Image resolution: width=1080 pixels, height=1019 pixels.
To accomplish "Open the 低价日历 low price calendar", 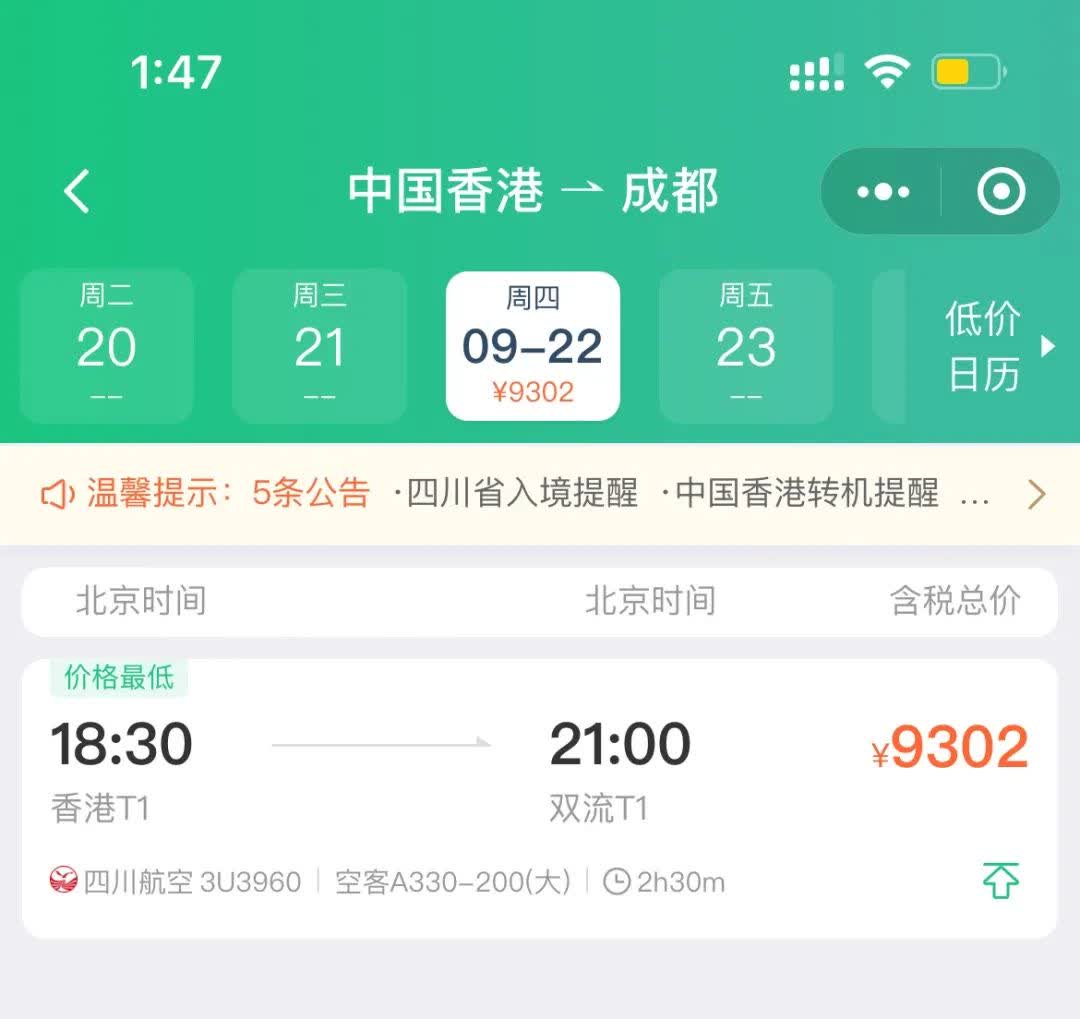I will coord(995,346).
